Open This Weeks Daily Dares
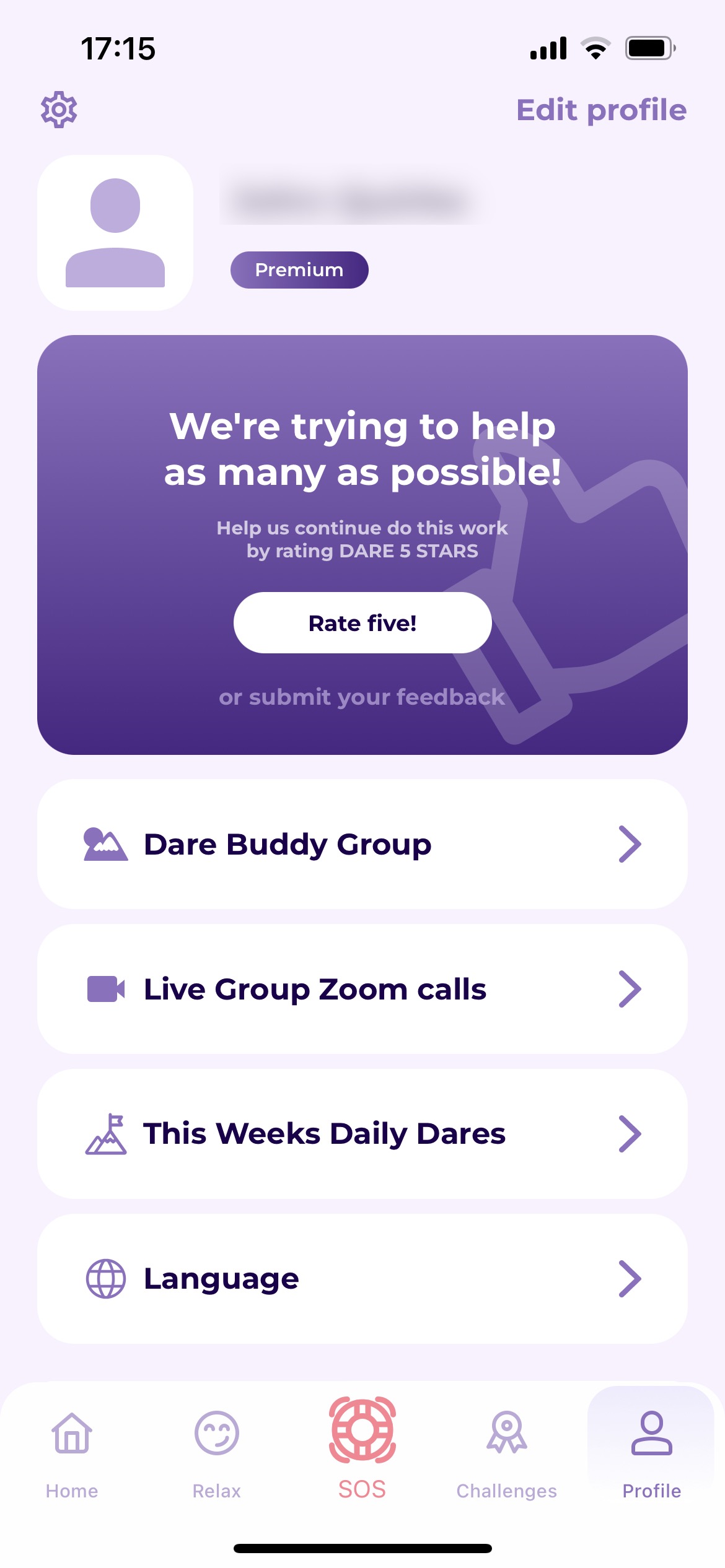 362,1134
